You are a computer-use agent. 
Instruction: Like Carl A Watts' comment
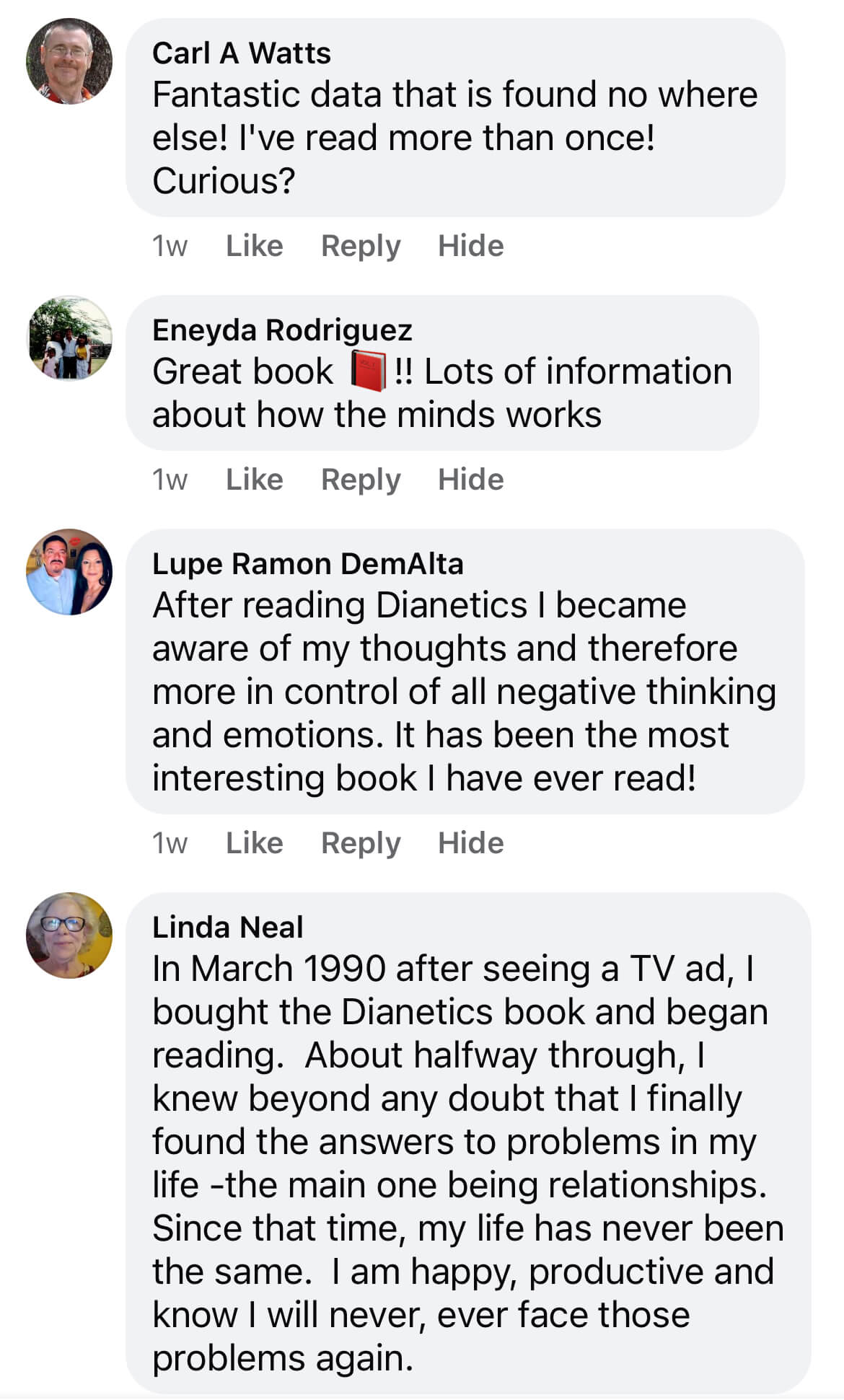254,246
